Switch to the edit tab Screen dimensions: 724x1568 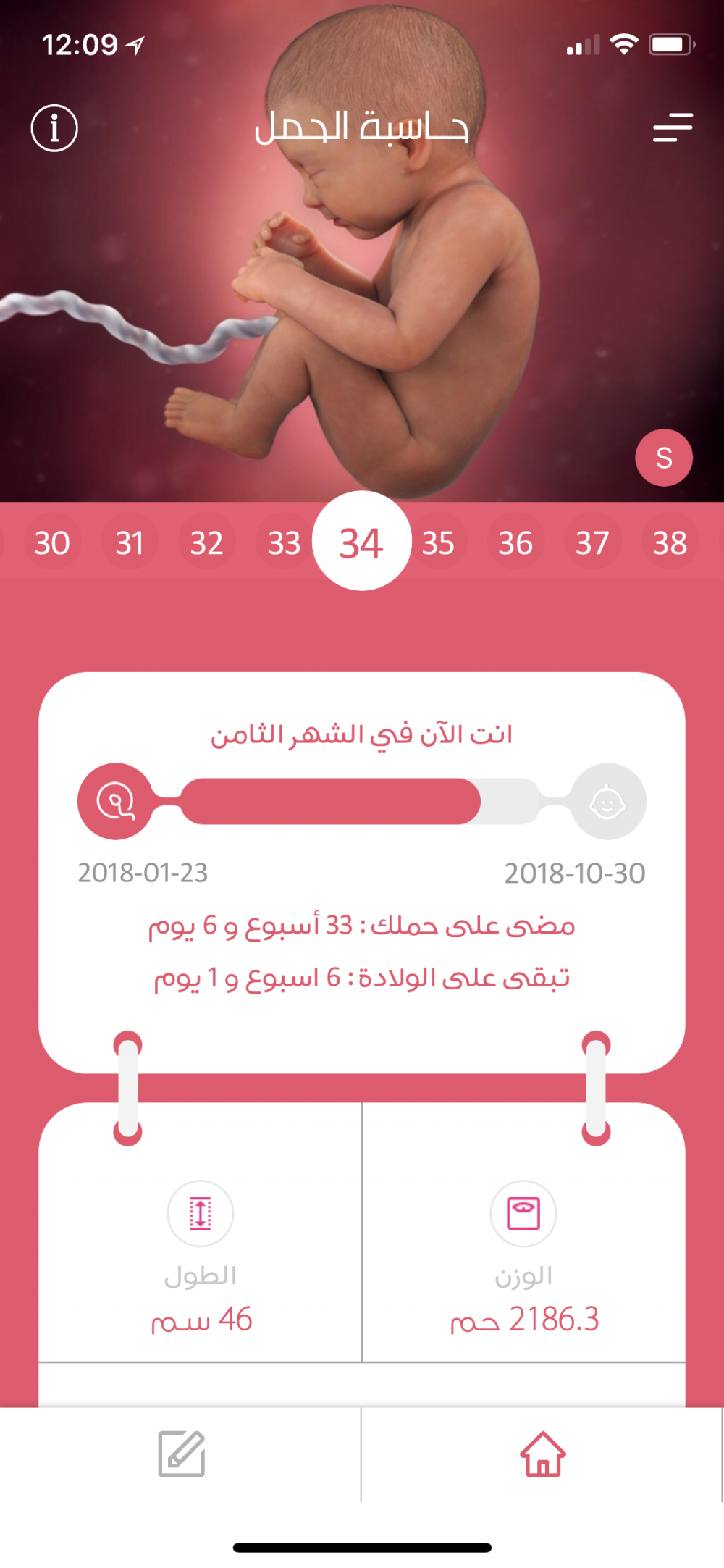coord(181,1454)
